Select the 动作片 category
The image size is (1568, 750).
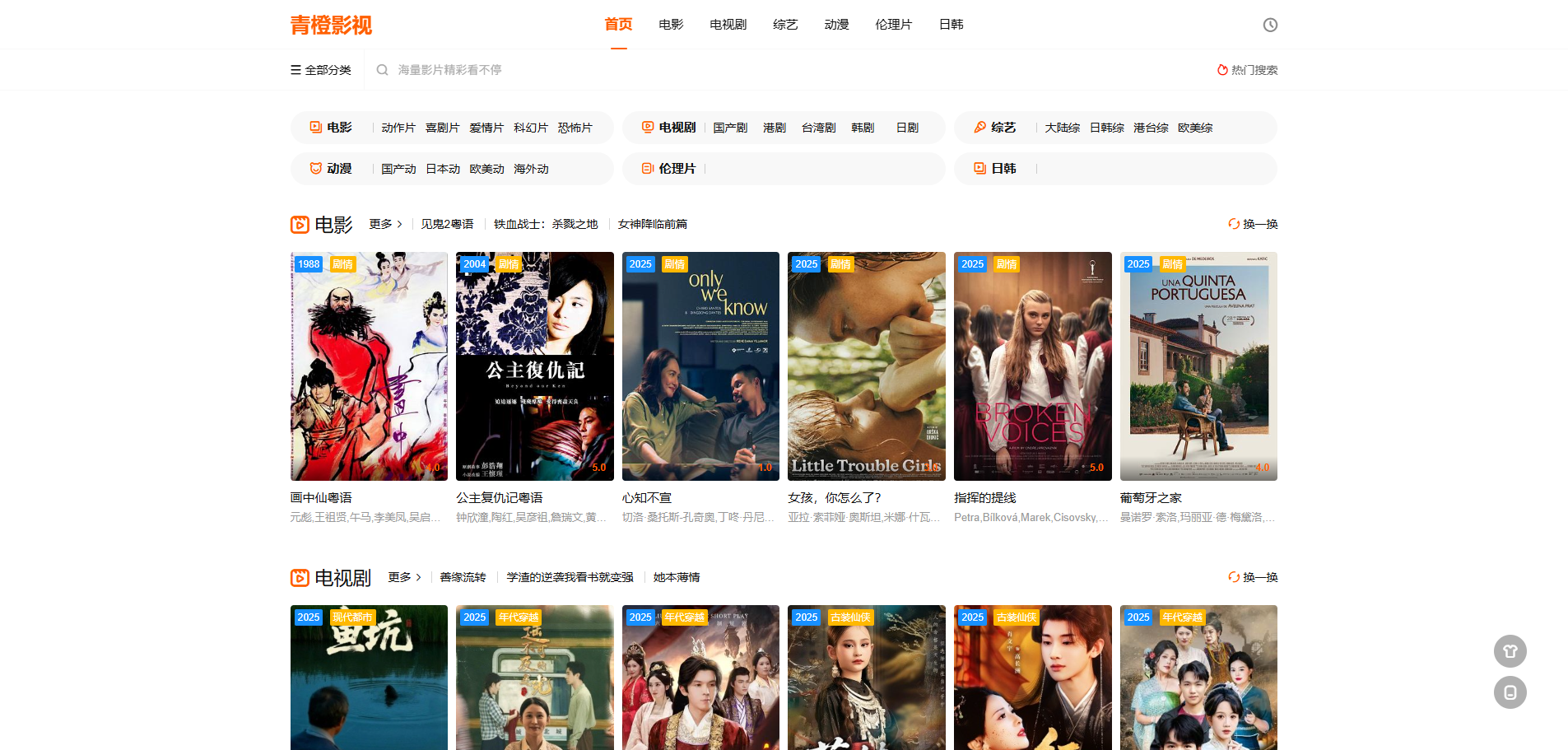coord(398,128)
